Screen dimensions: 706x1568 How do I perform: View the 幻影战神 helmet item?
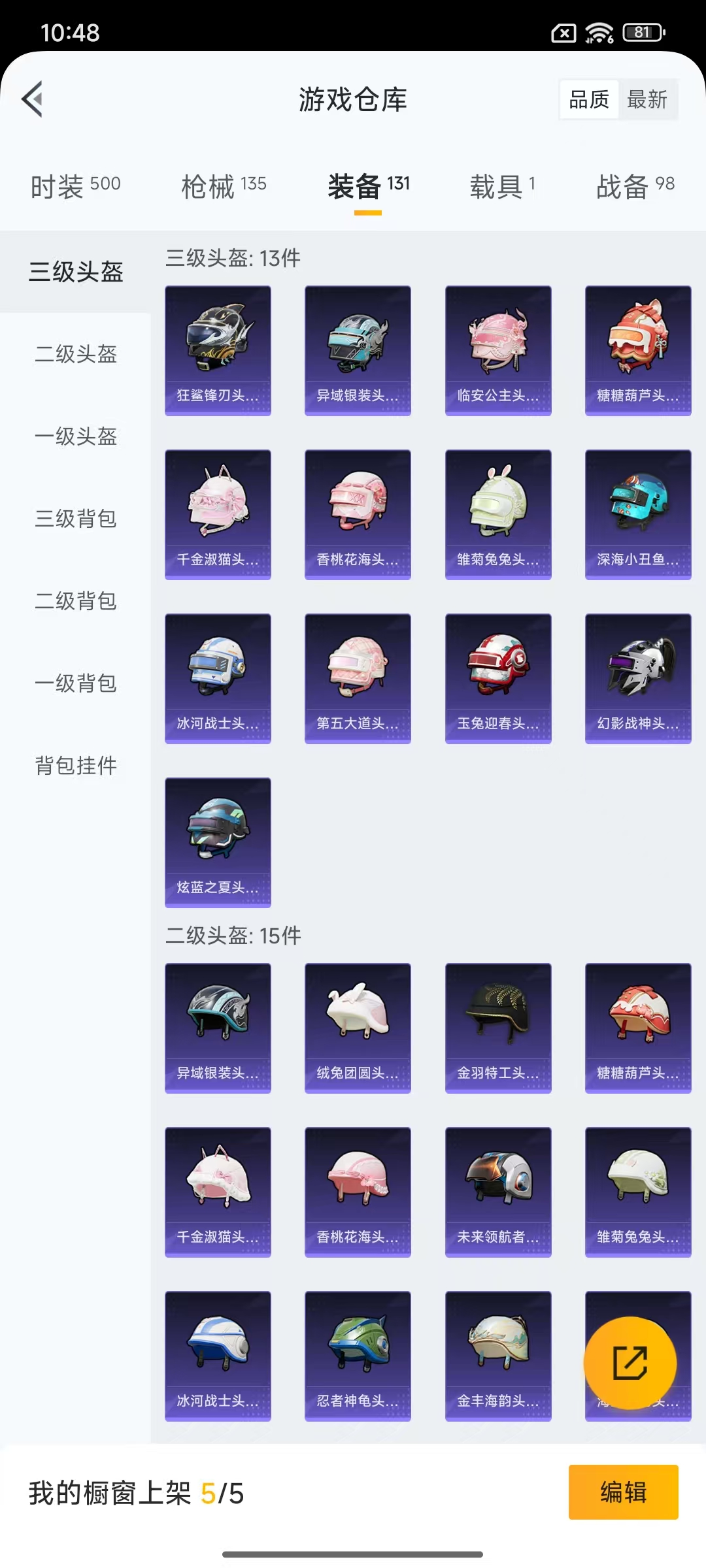(638, 678)
